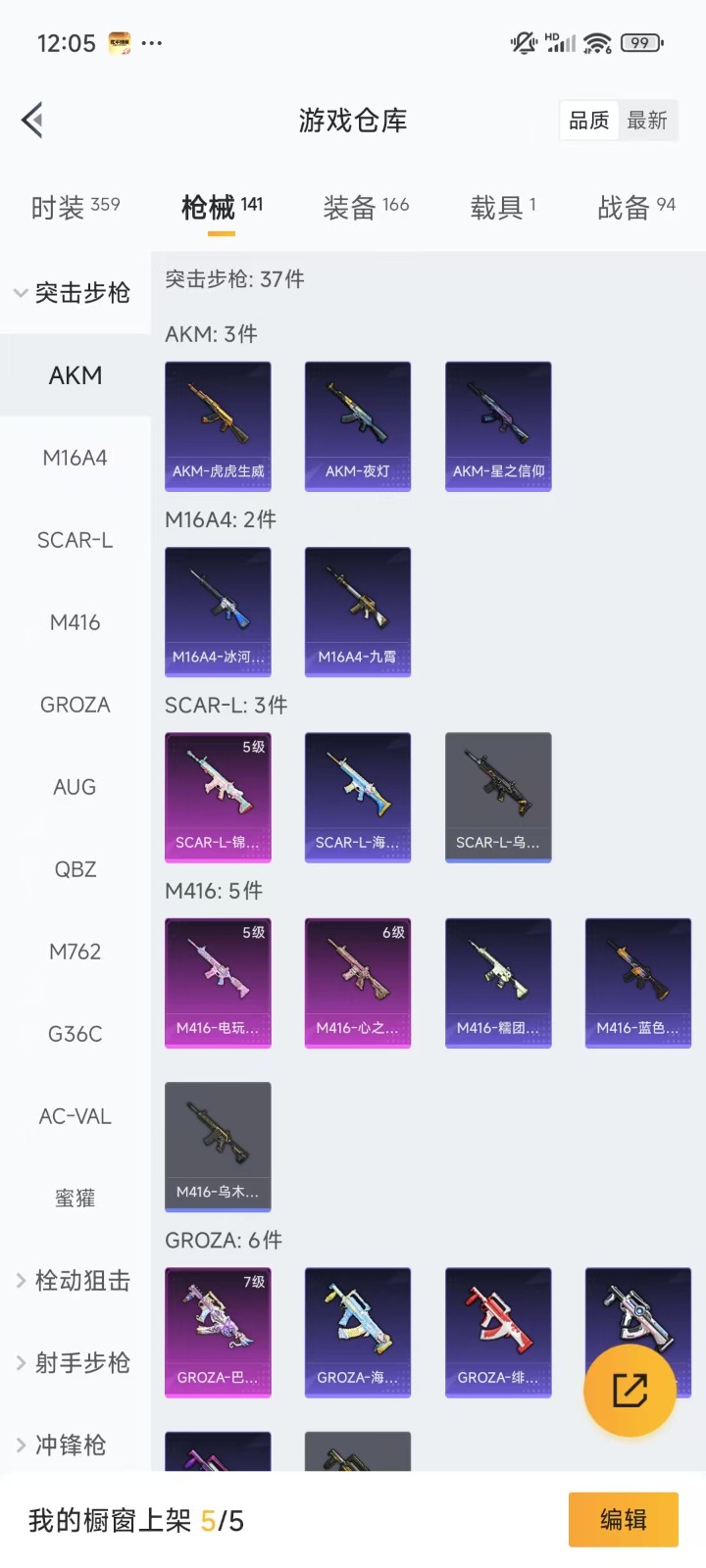Image resolution: width=706 pixels, height=1568 pixels.
Task: Open the M16A4-九霄 skin tile
Action: 358,612
